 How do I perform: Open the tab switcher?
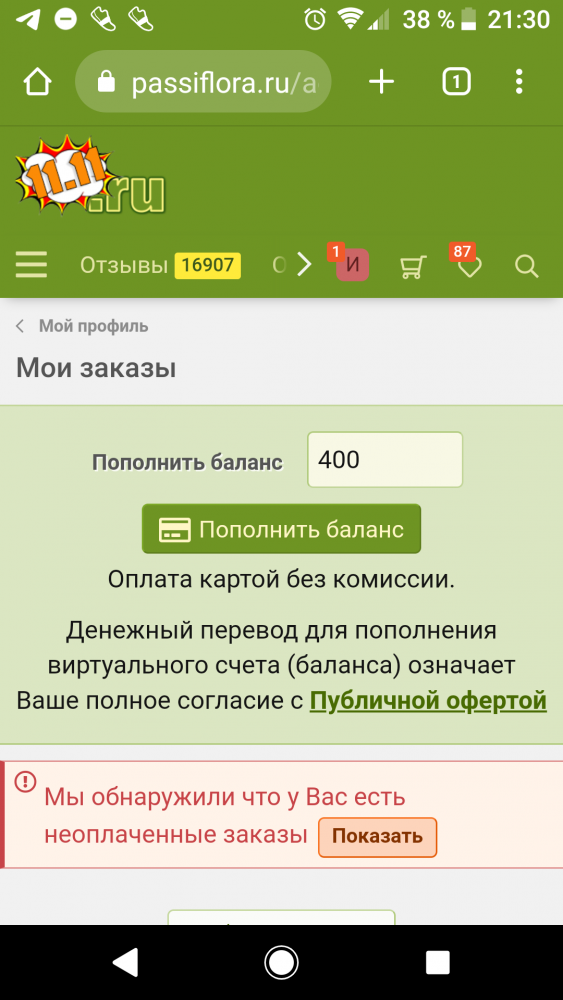(x=457, y=82)
